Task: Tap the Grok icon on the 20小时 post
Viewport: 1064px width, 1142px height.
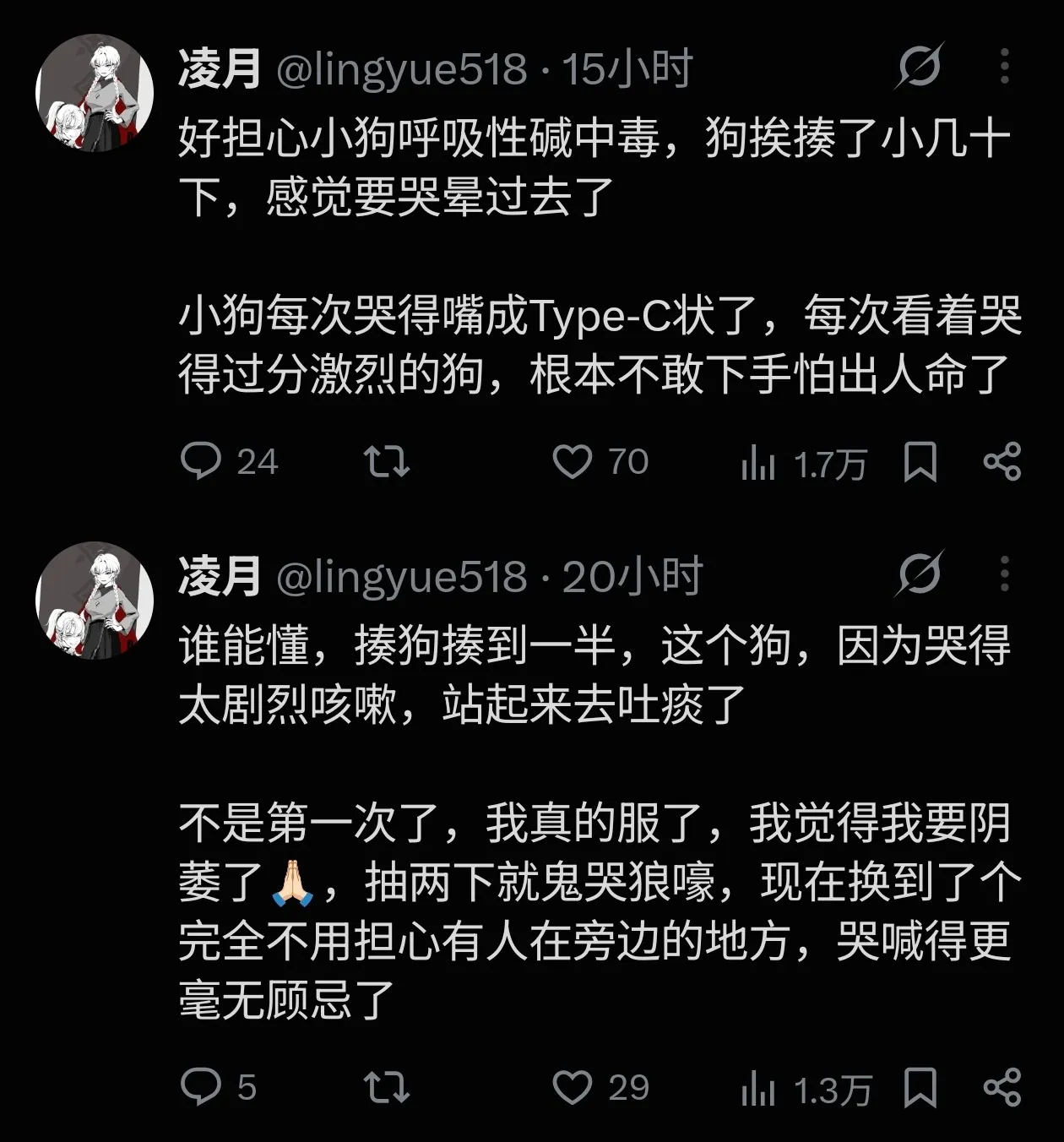Action: click(920, 574)
